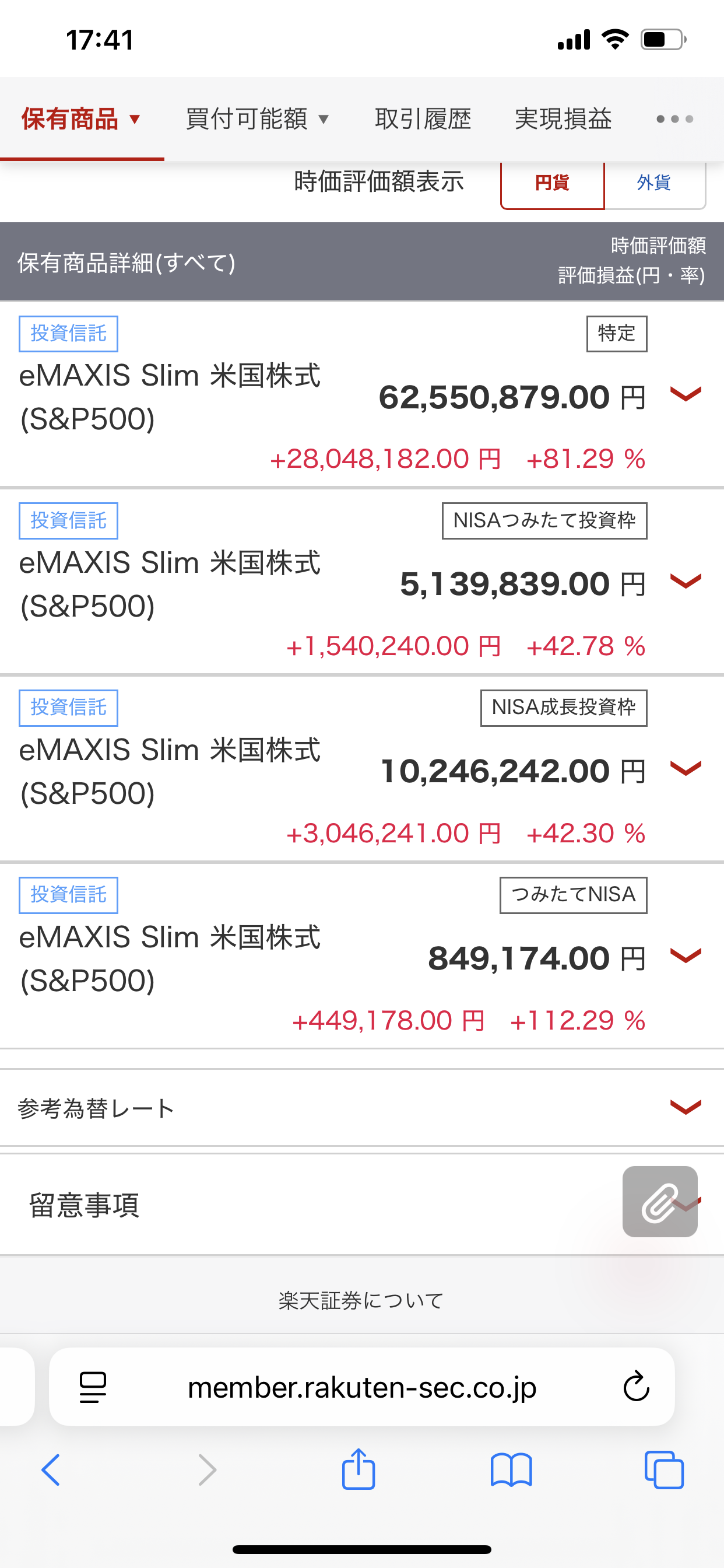The height and width of the screenshot is (1568, 724).
Task: Tap the floating paperclip button
Action: click(659, 1202)
